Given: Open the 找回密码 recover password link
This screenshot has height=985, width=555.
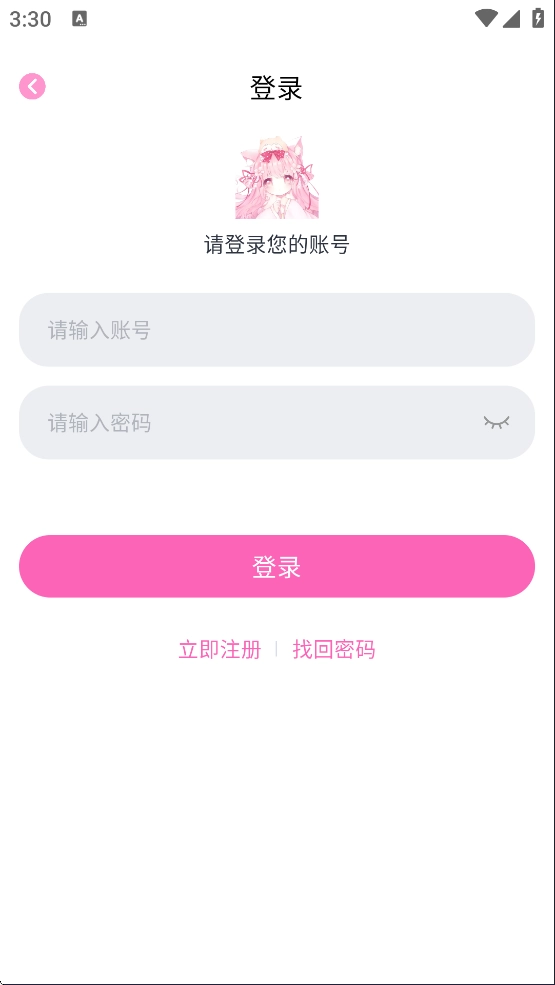Looking at the screenshot, I should [x=334, y=650].
